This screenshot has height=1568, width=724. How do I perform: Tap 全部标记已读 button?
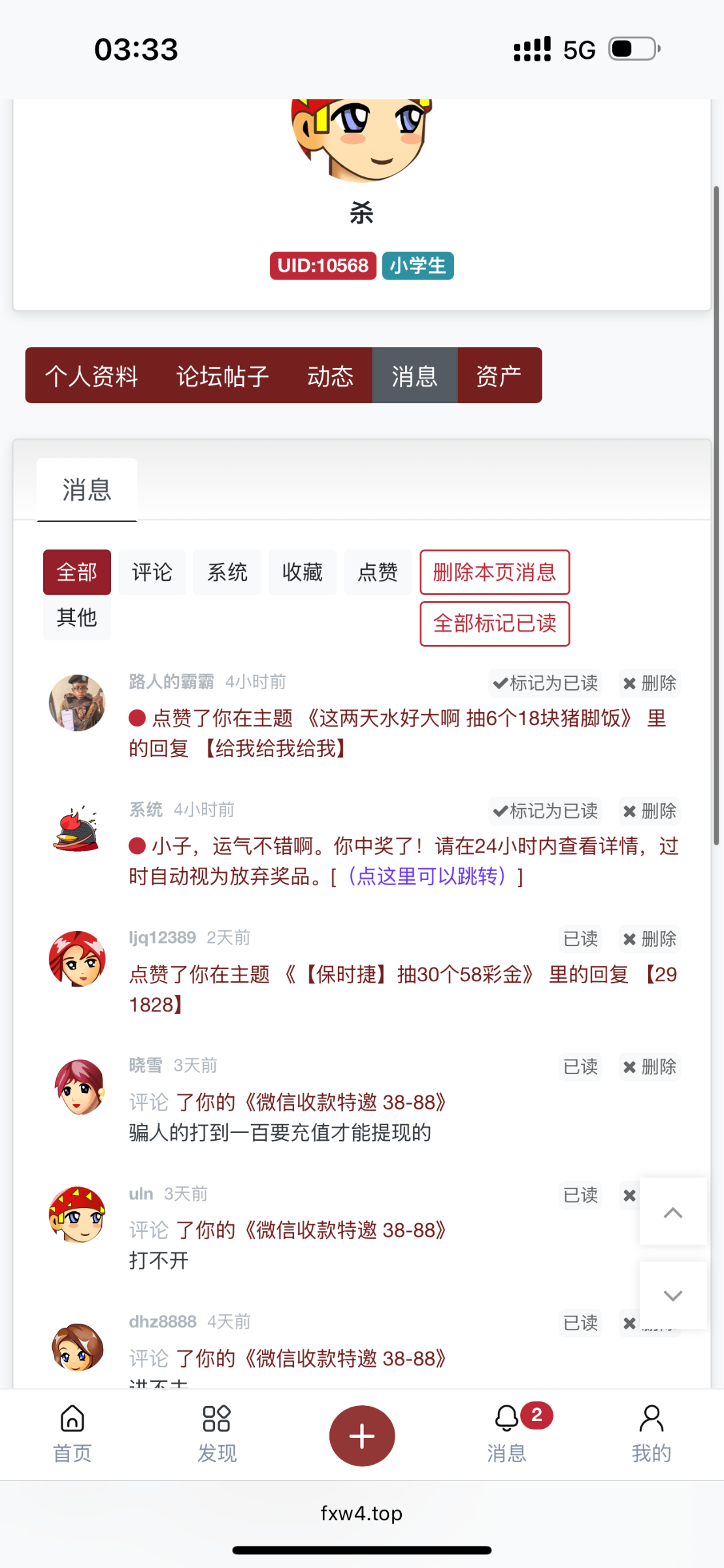coord(495,623)
